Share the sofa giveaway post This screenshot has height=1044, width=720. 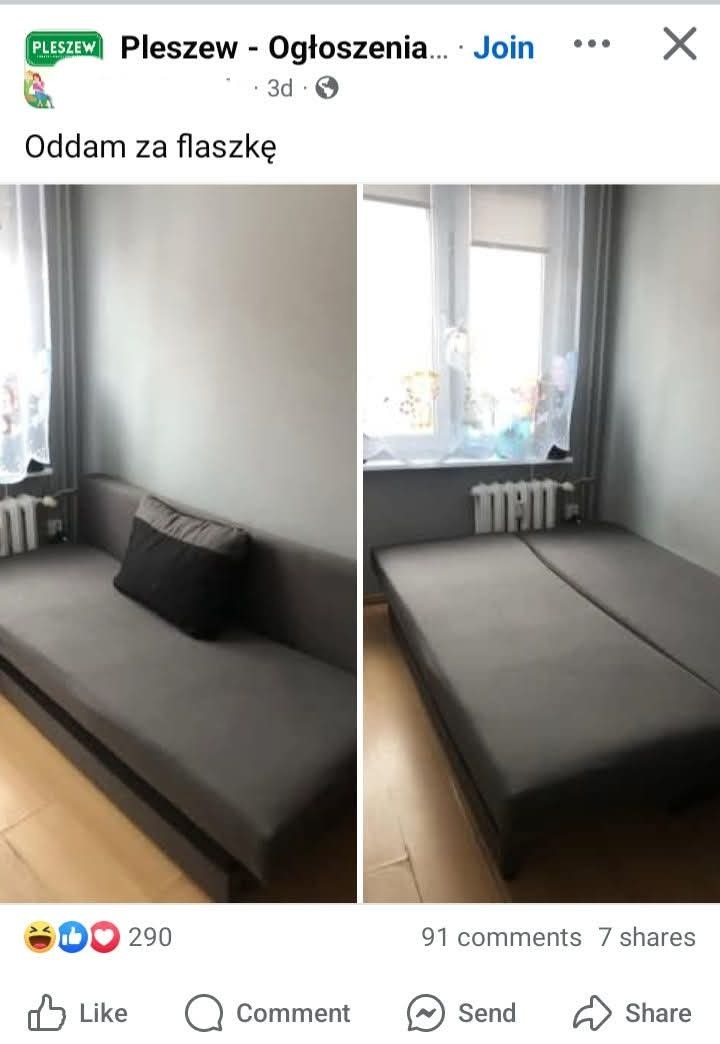(632, 1013)
